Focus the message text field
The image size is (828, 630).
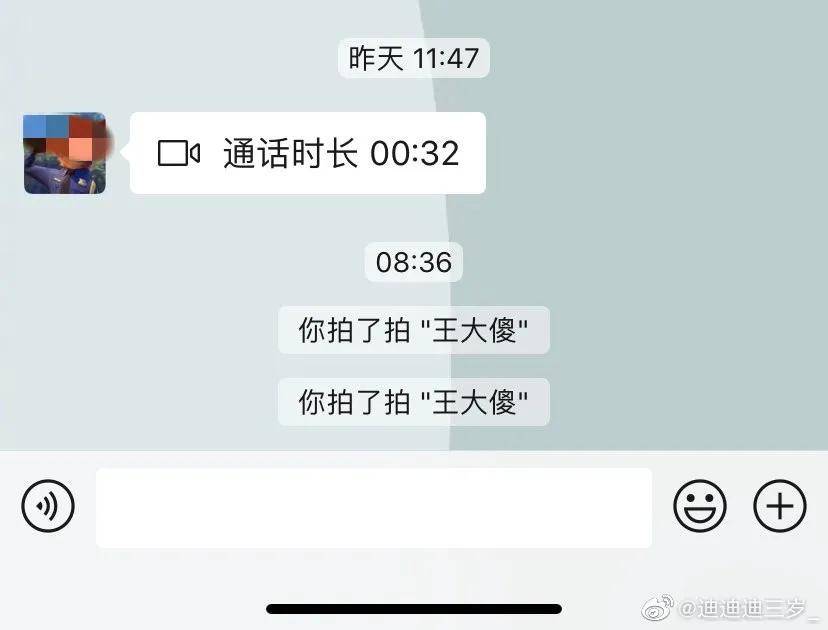tap(373, 508)
